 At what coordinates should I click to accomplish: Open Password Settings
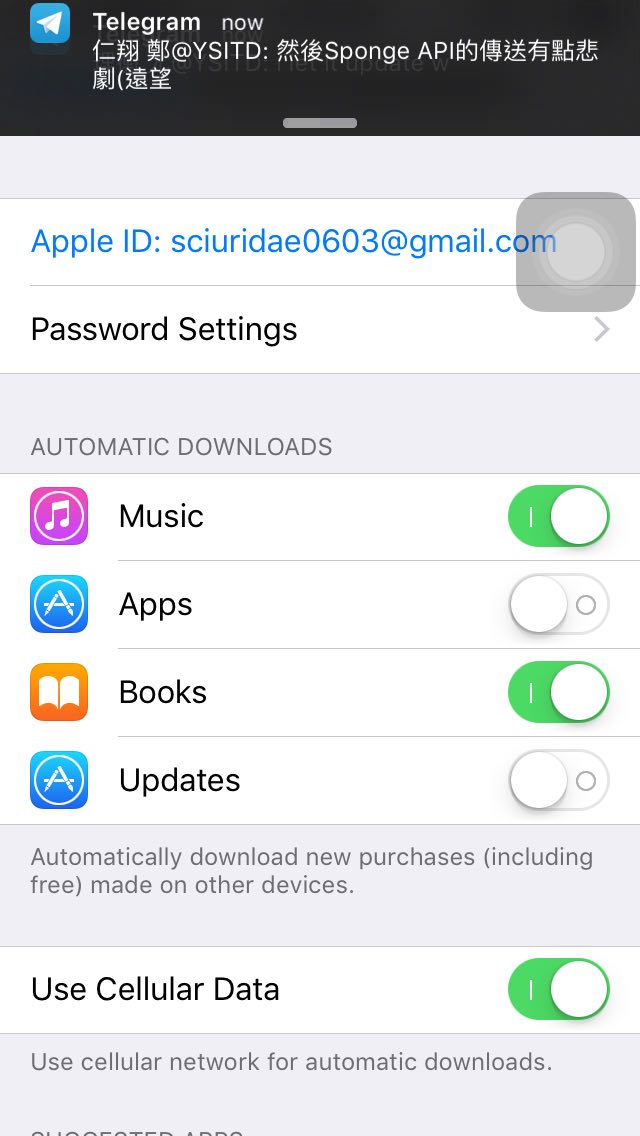320,330
